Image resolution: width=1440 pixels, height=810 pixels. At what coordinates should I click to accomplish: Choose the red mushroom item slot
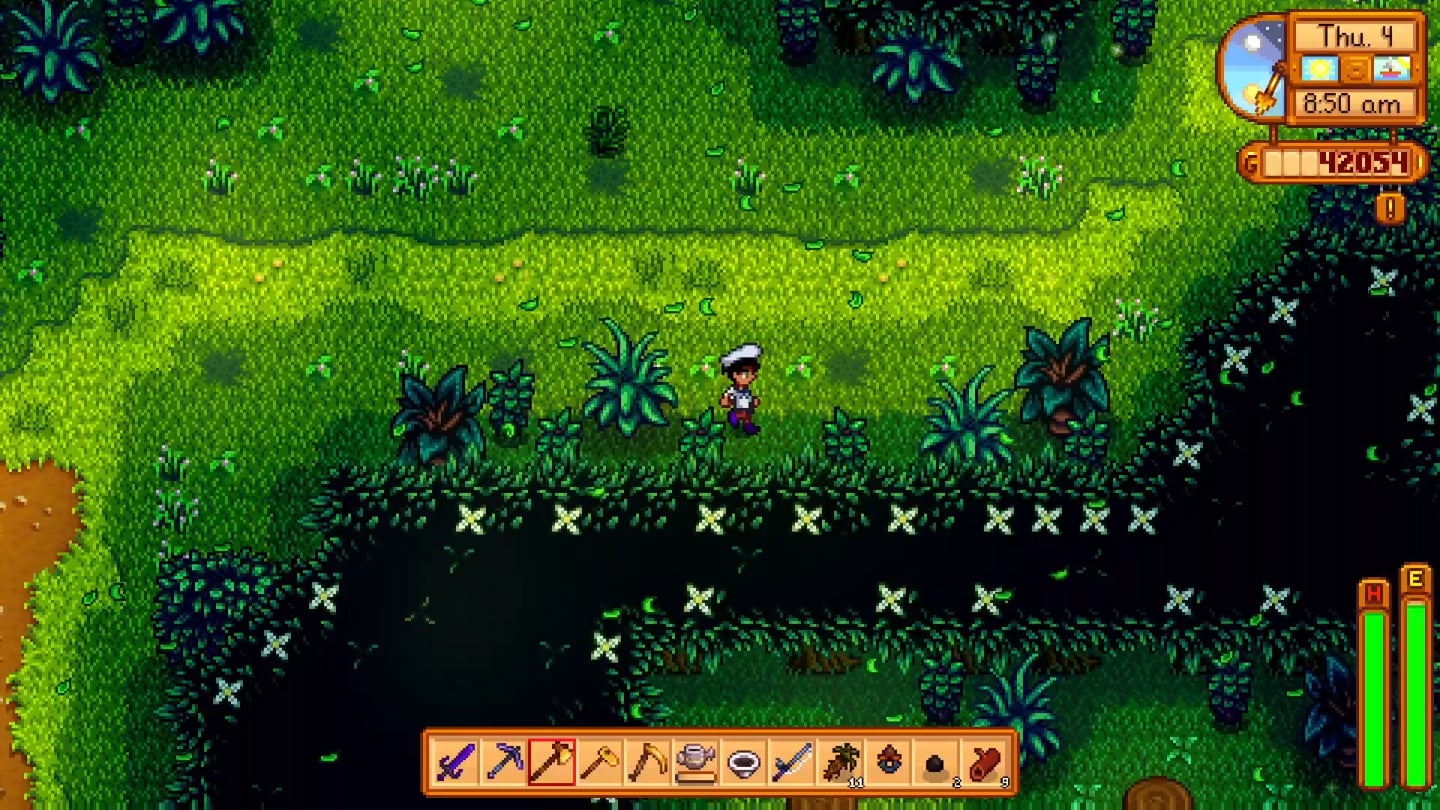[887, 763]
